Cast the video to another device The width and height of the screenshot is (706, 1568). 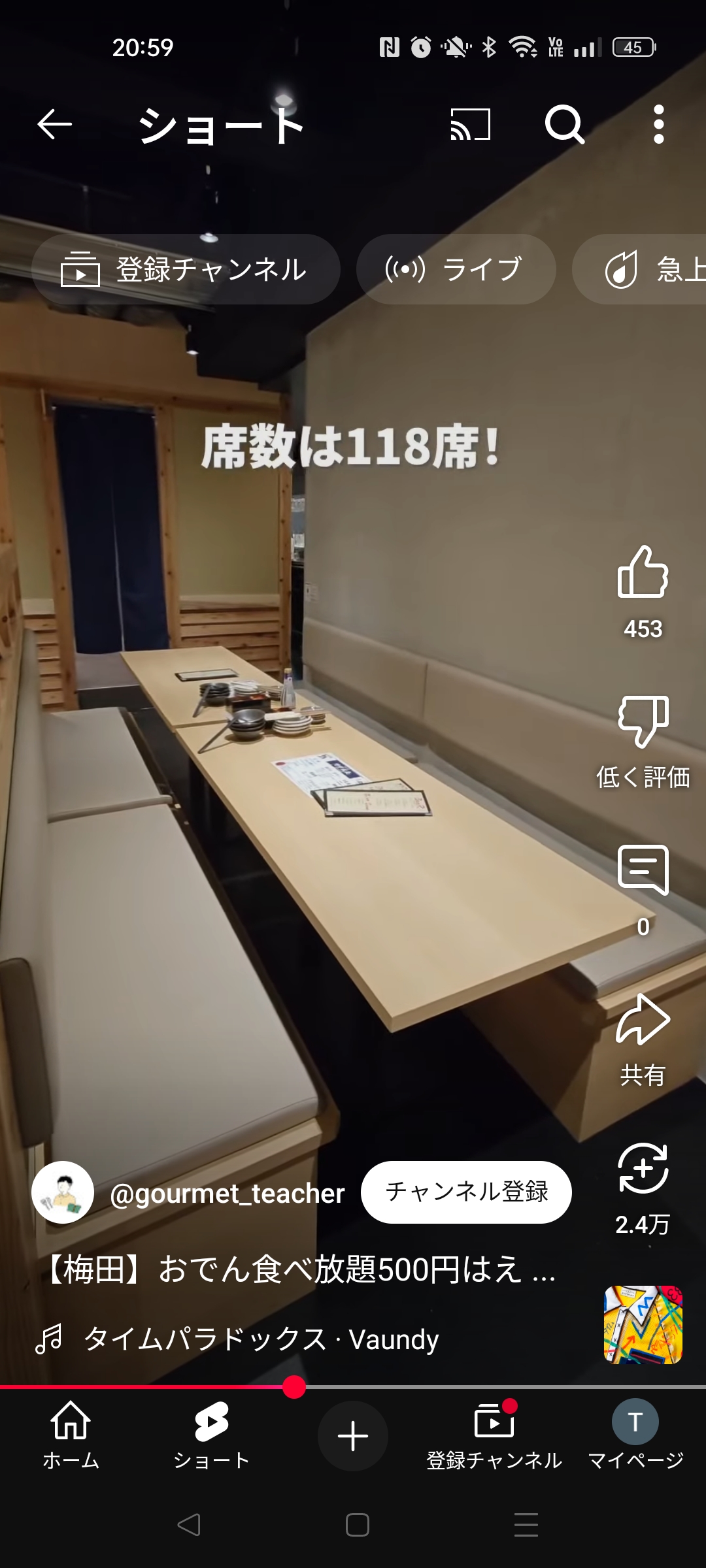pos(470,124)
